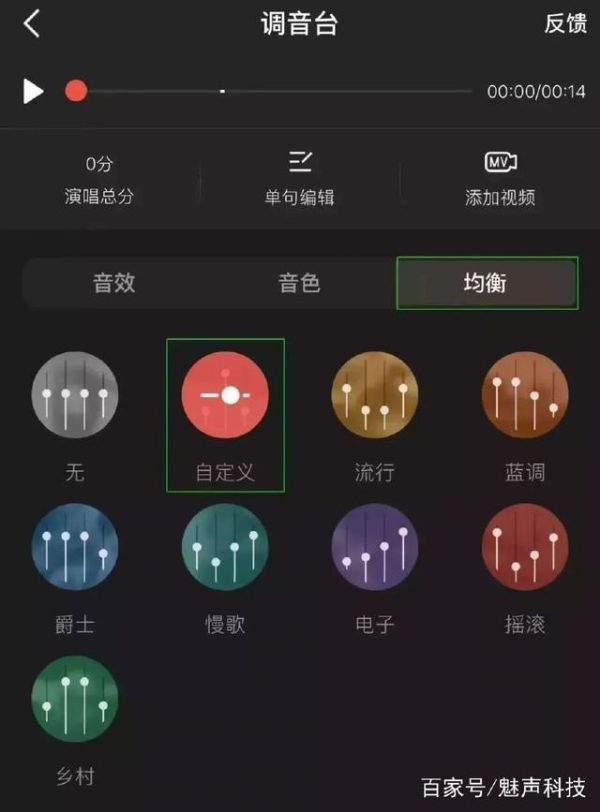
Task: Switch to the 音效 tab
Action: click(114, 283)
